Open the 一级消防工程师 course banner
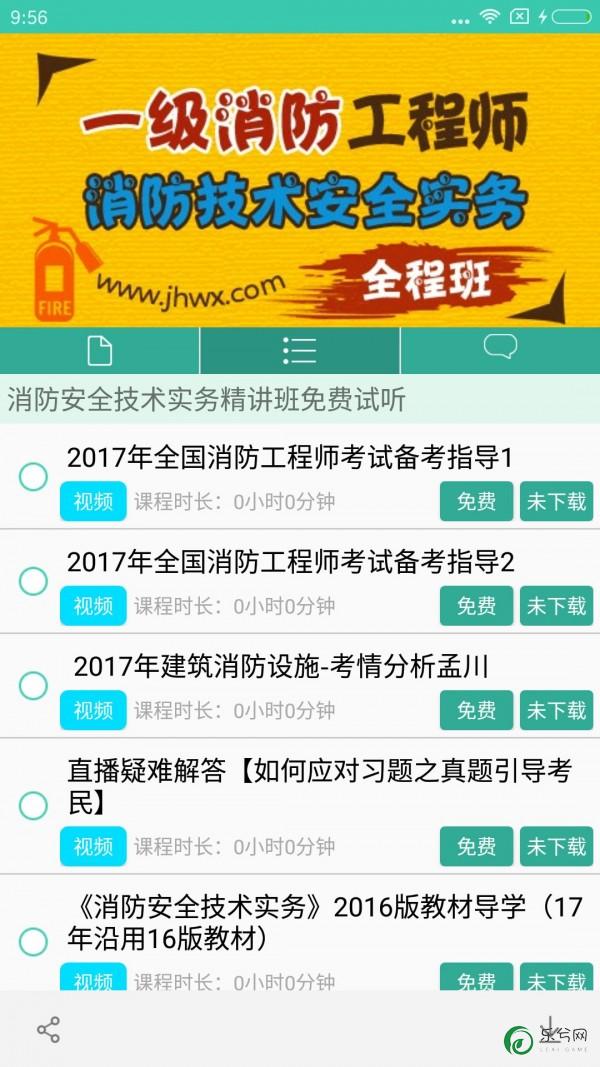 (300, 180)
